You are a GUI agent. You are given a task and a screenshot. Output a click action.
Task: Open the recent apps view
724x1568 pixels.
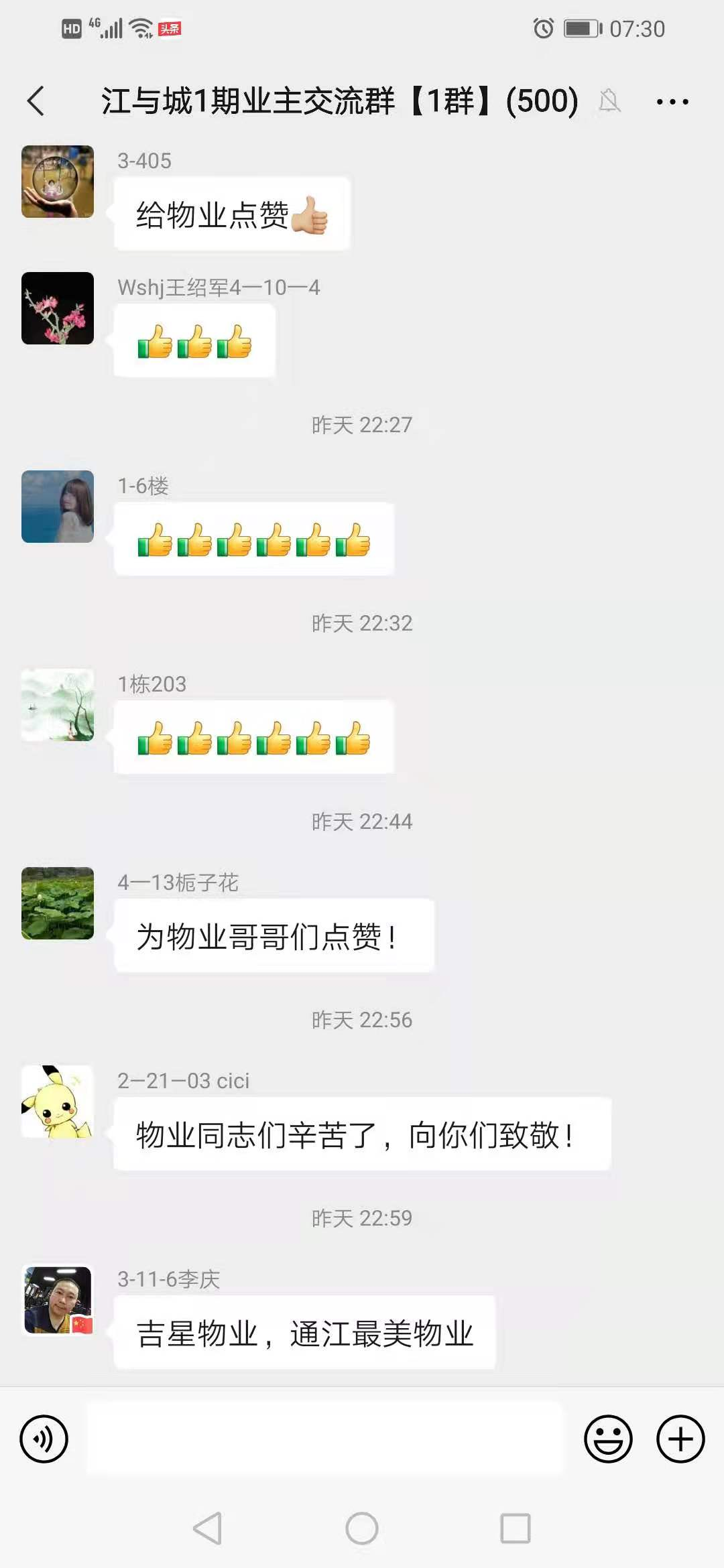pos(515,1528)
